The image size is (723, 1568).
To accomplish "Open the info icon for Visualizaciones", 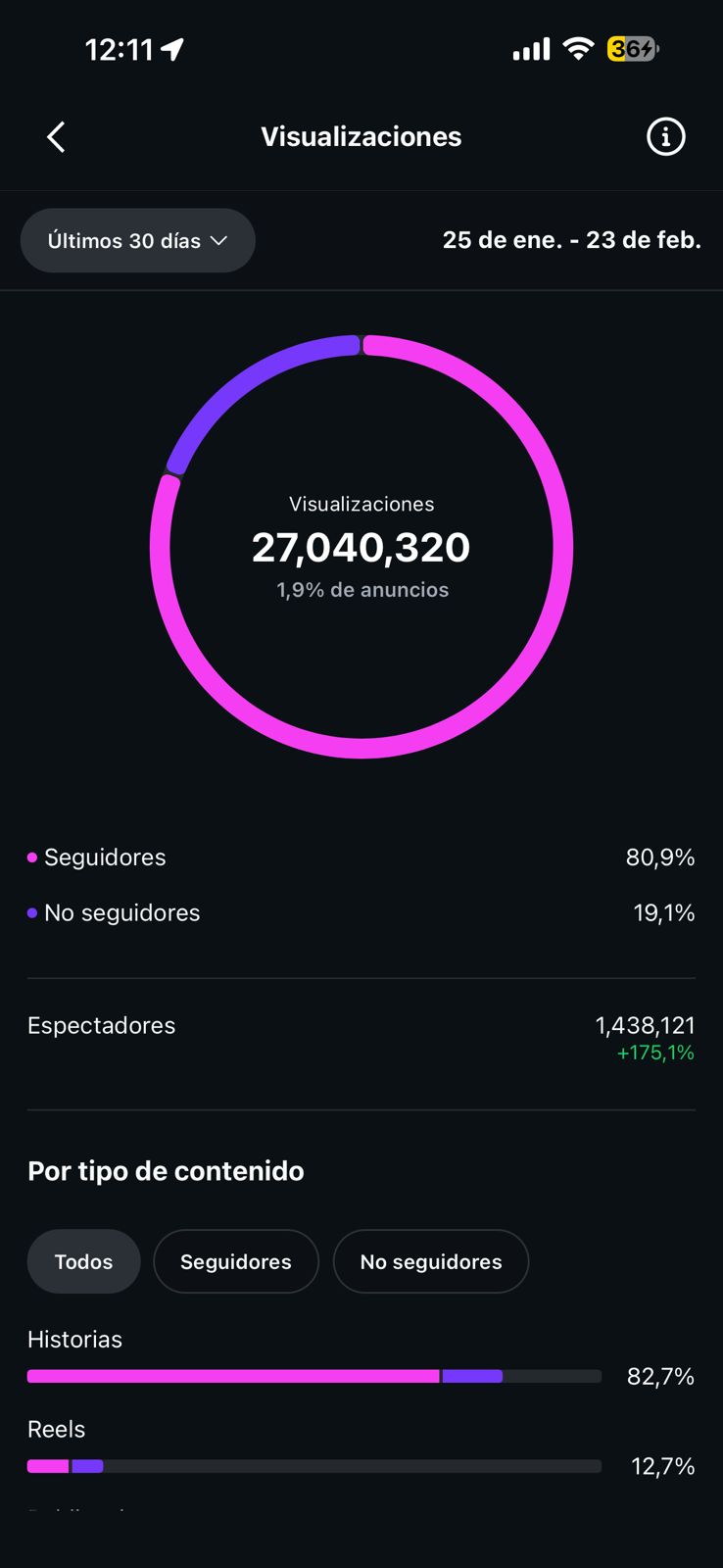I will click(x=665, y=137).
